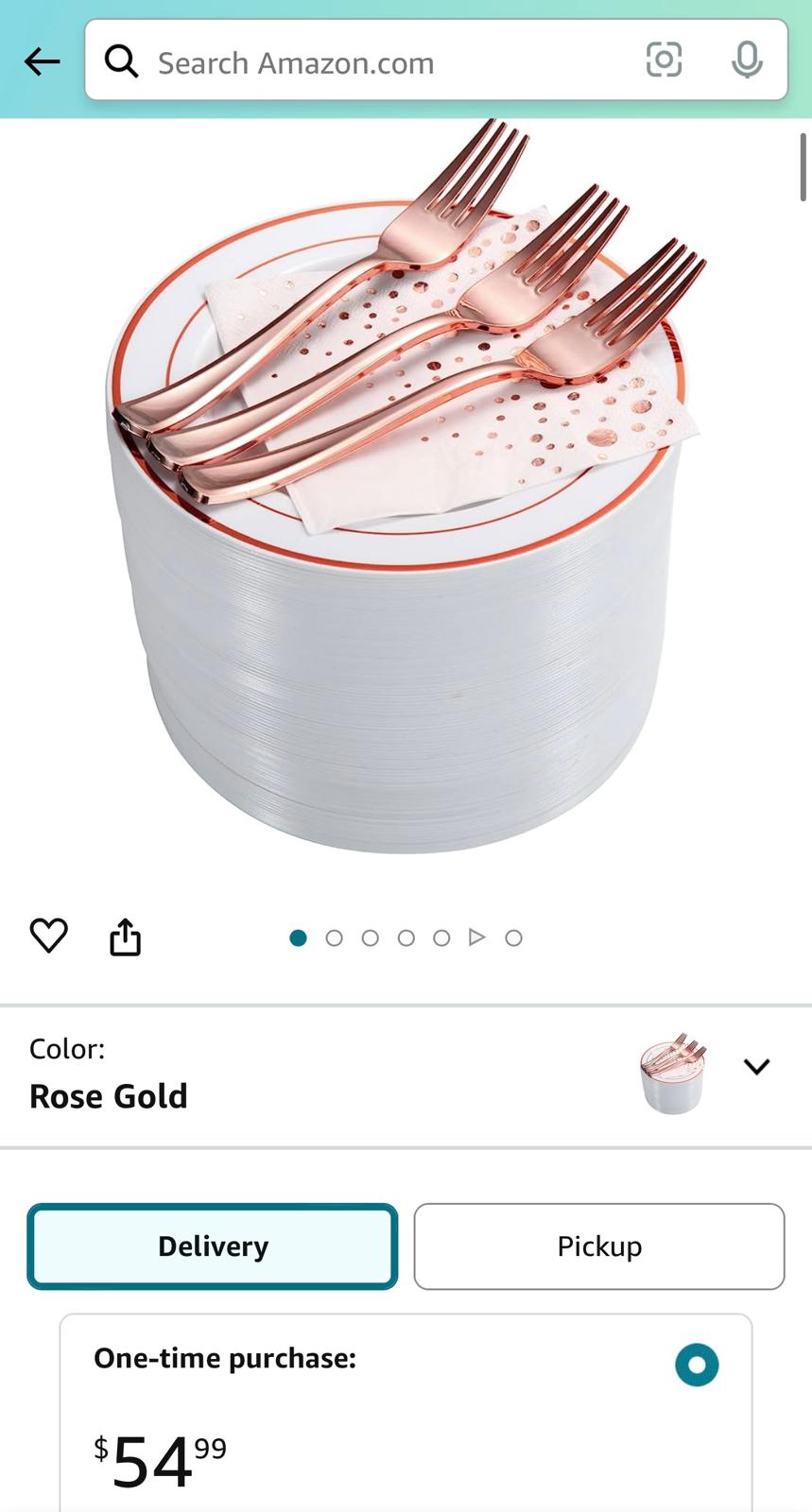Open camera lens search
812x1512 pixels.
point(664,60)
